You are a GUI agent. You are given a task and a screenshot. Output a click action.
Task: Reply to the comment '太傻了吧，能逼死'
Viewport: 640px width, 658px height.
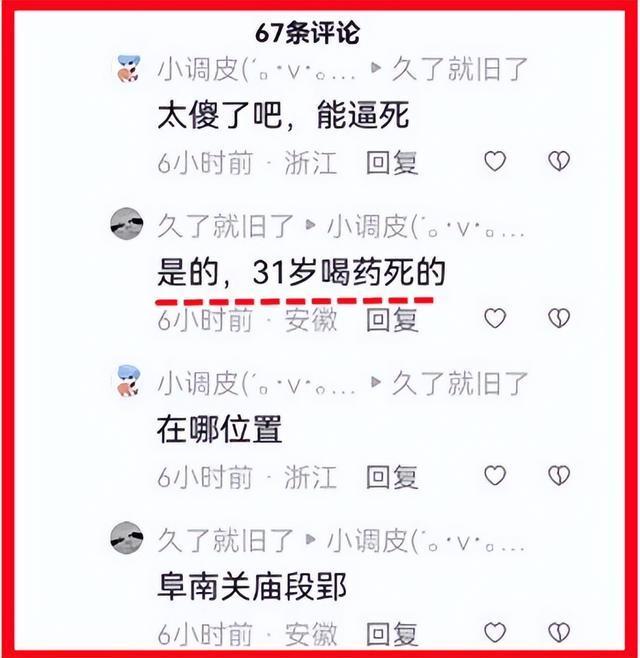[392, 163]
